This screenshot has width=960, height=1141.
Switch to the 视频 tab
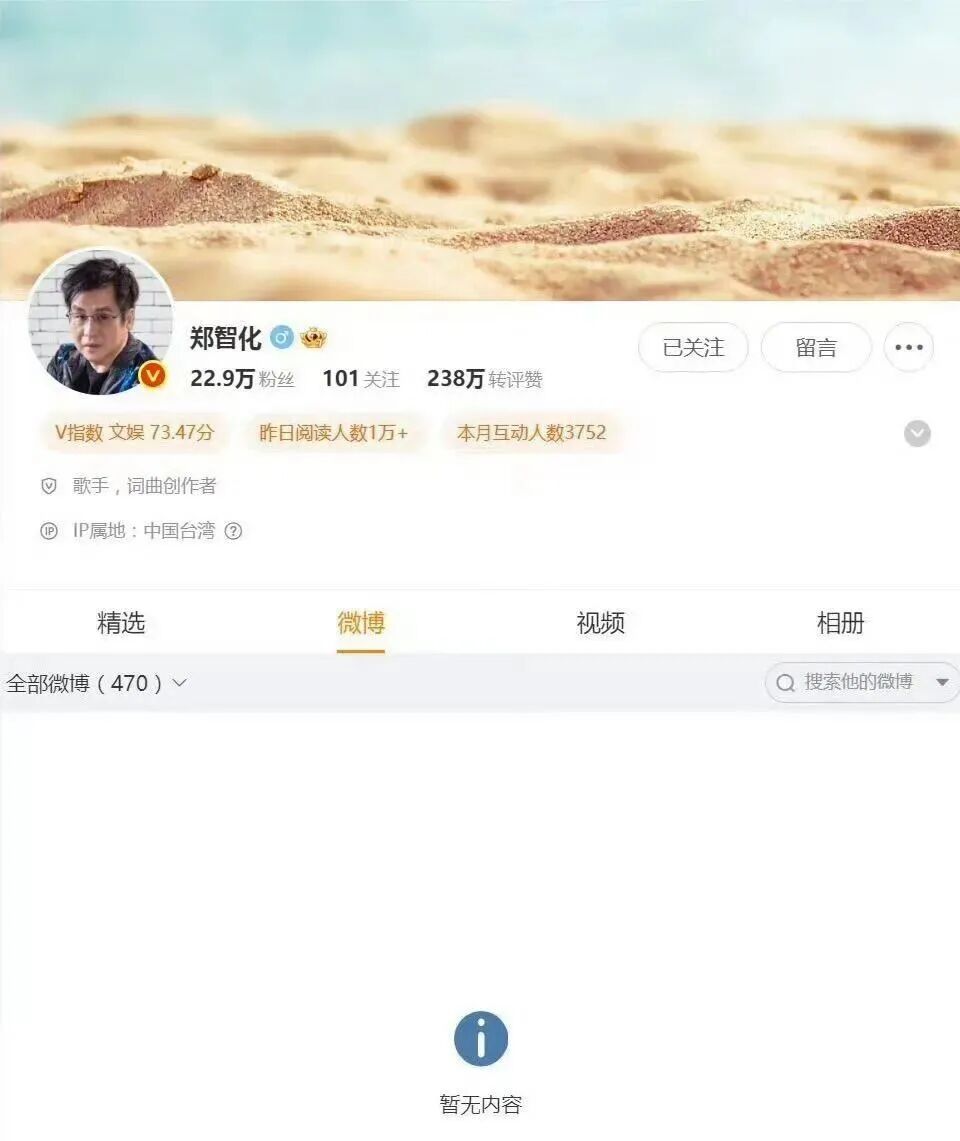pos(601,623)
